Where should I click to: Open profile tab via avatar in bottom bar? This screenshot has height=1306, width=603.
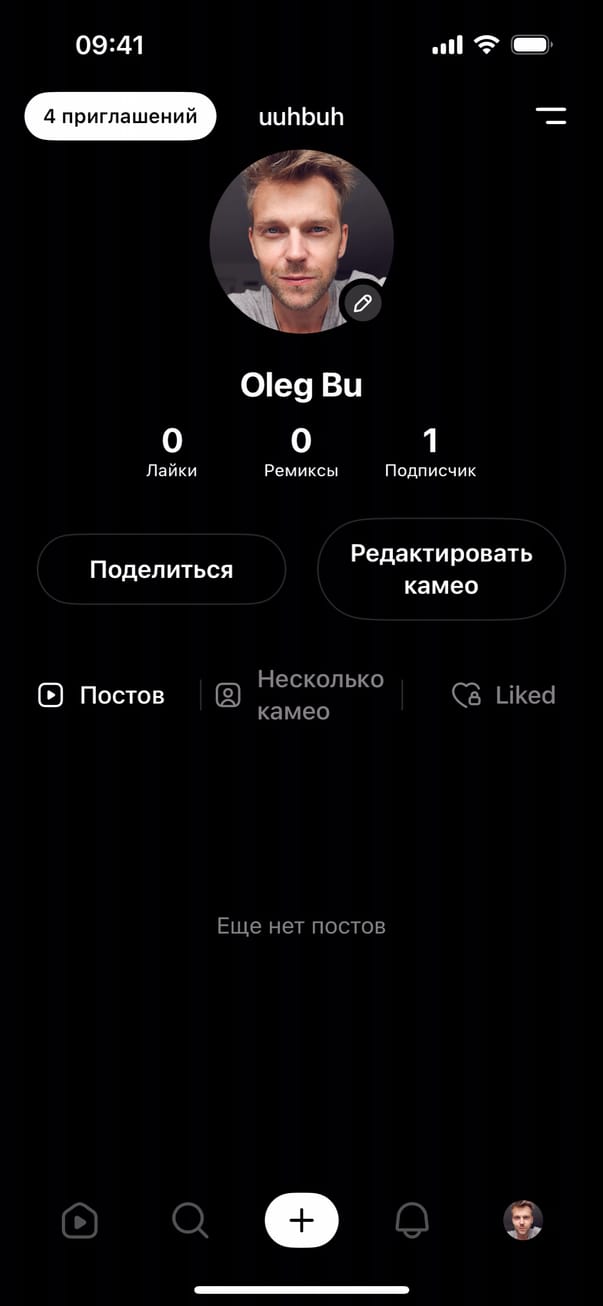pos(522,1220)
